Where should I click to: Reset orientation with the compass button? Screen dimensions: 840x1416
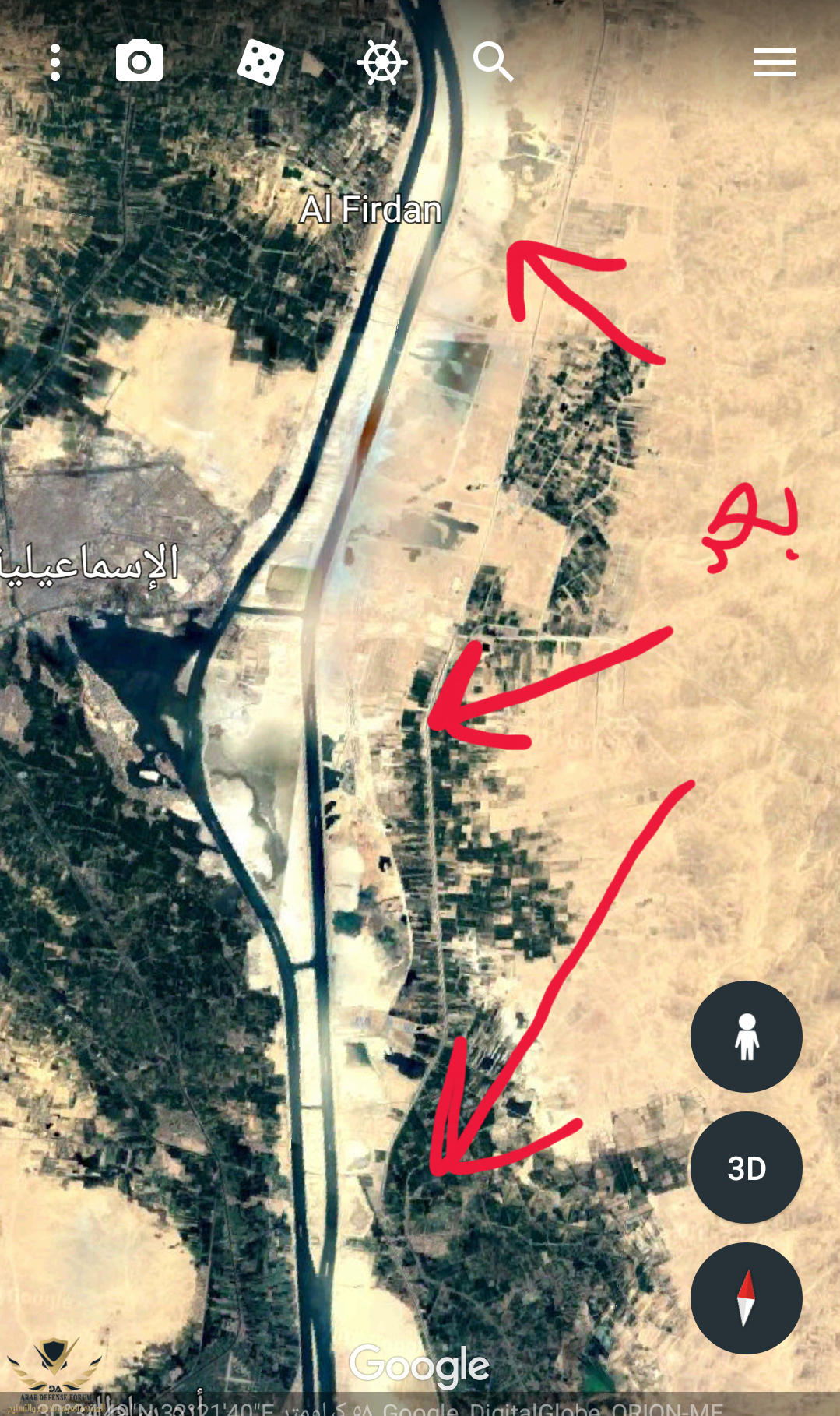(746, 1298)
